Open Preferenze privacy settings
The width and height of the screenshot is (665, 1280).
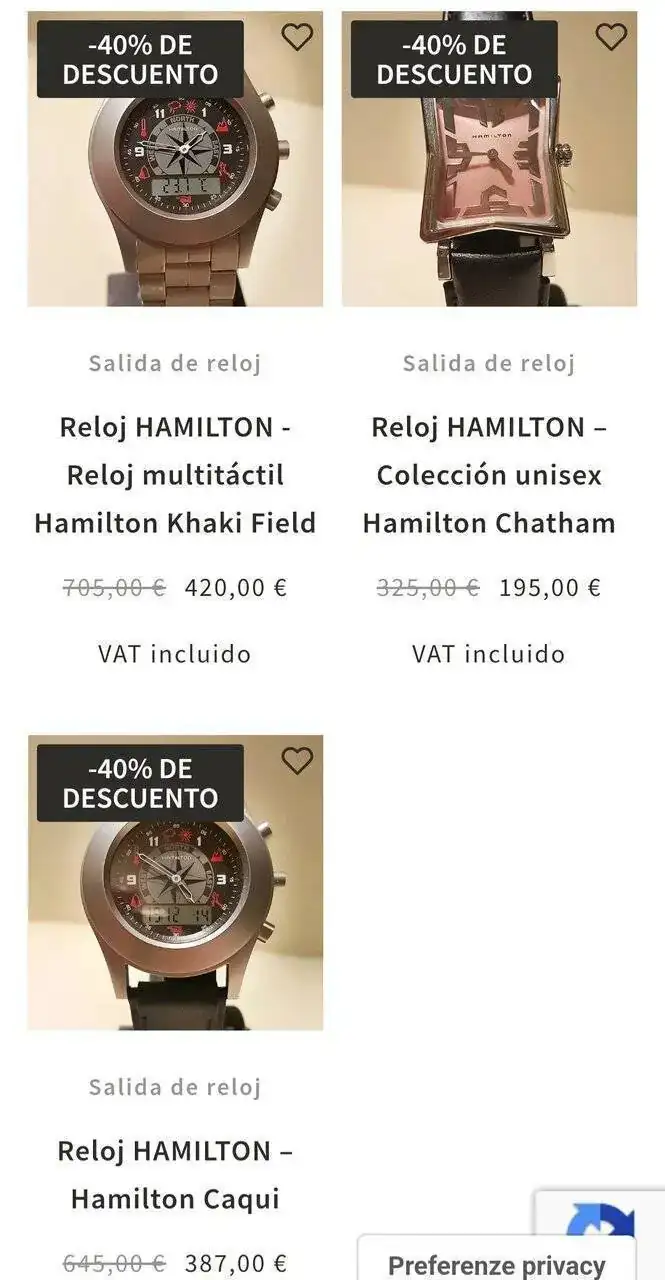[x=496, y=1265]
